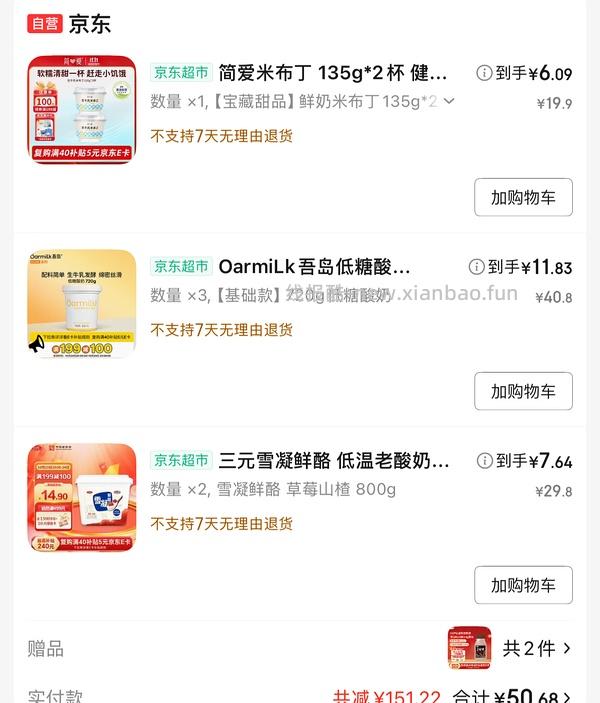Open the 三元雪凝鲜酪 product image
600x703 pixels.
(82, 498)
